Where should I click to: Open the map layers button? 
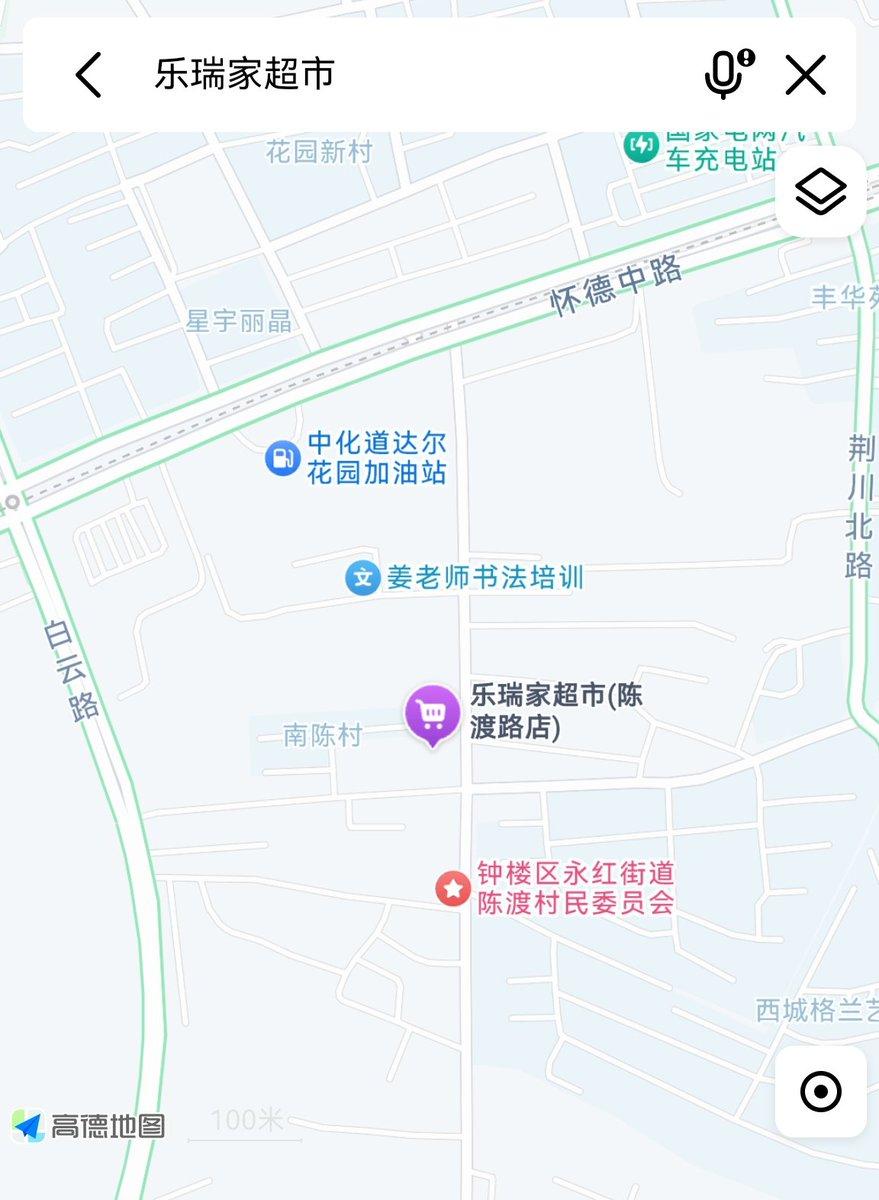click(821, 191)
